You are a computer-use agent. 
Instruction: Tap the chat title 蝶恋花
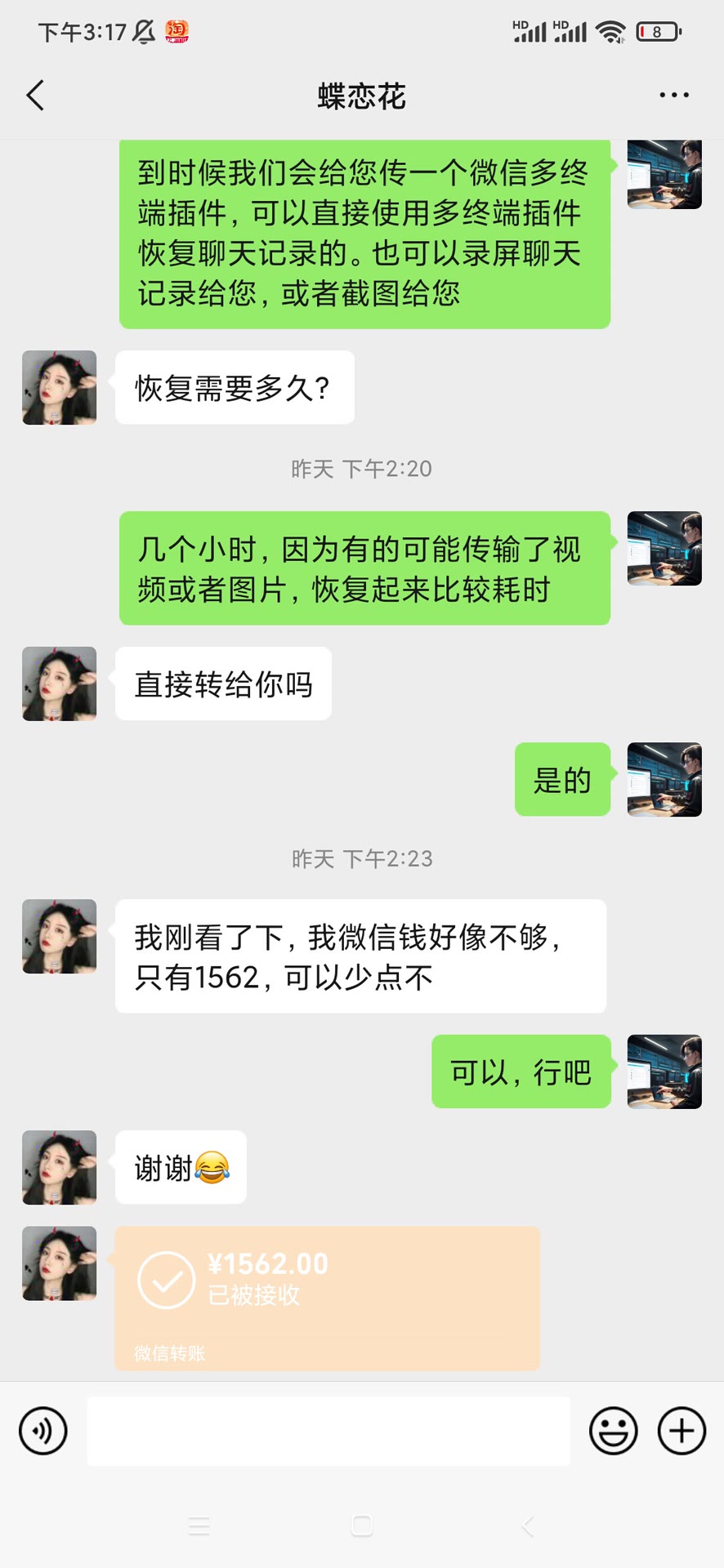coord(362,95)
